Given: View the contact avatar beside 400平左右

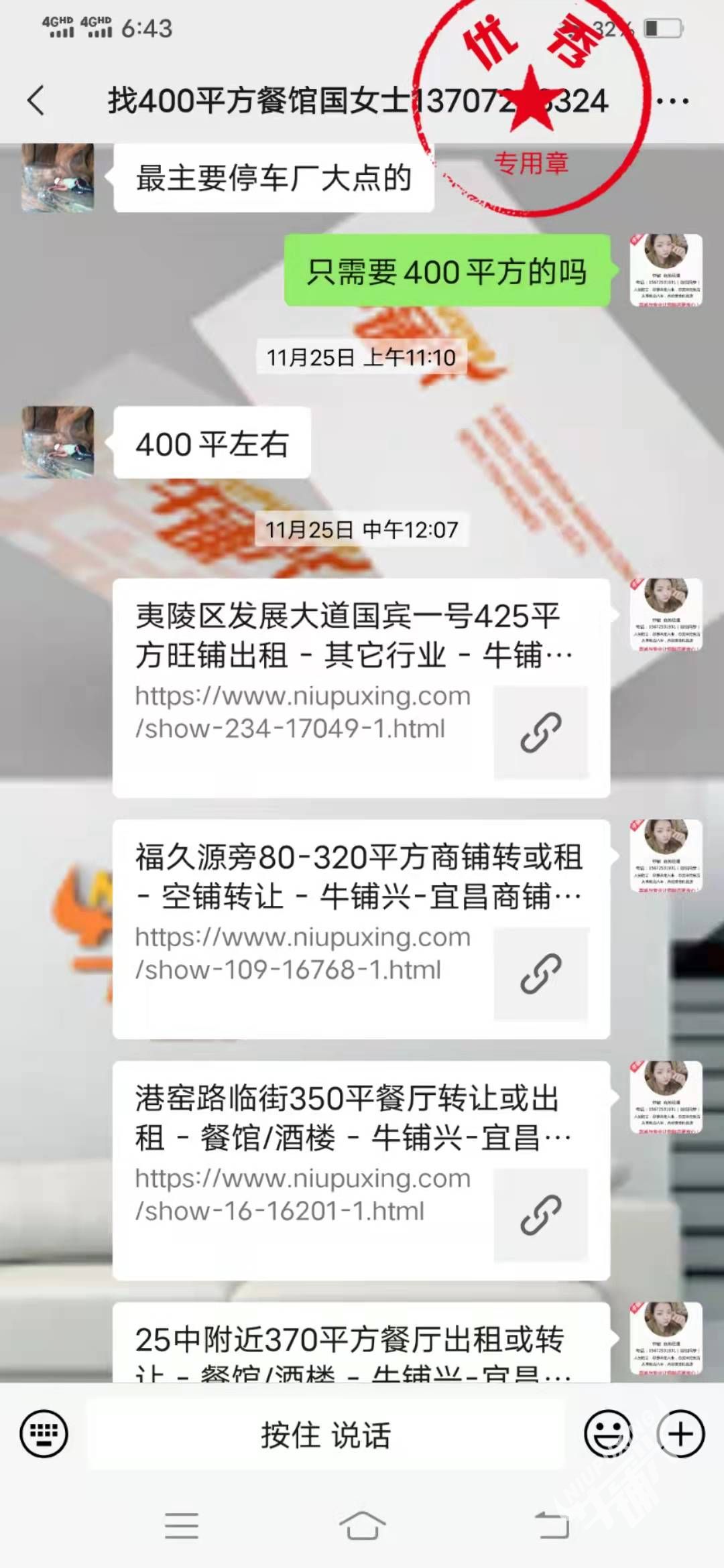Looking at the screenshot, I should [58, 442].
